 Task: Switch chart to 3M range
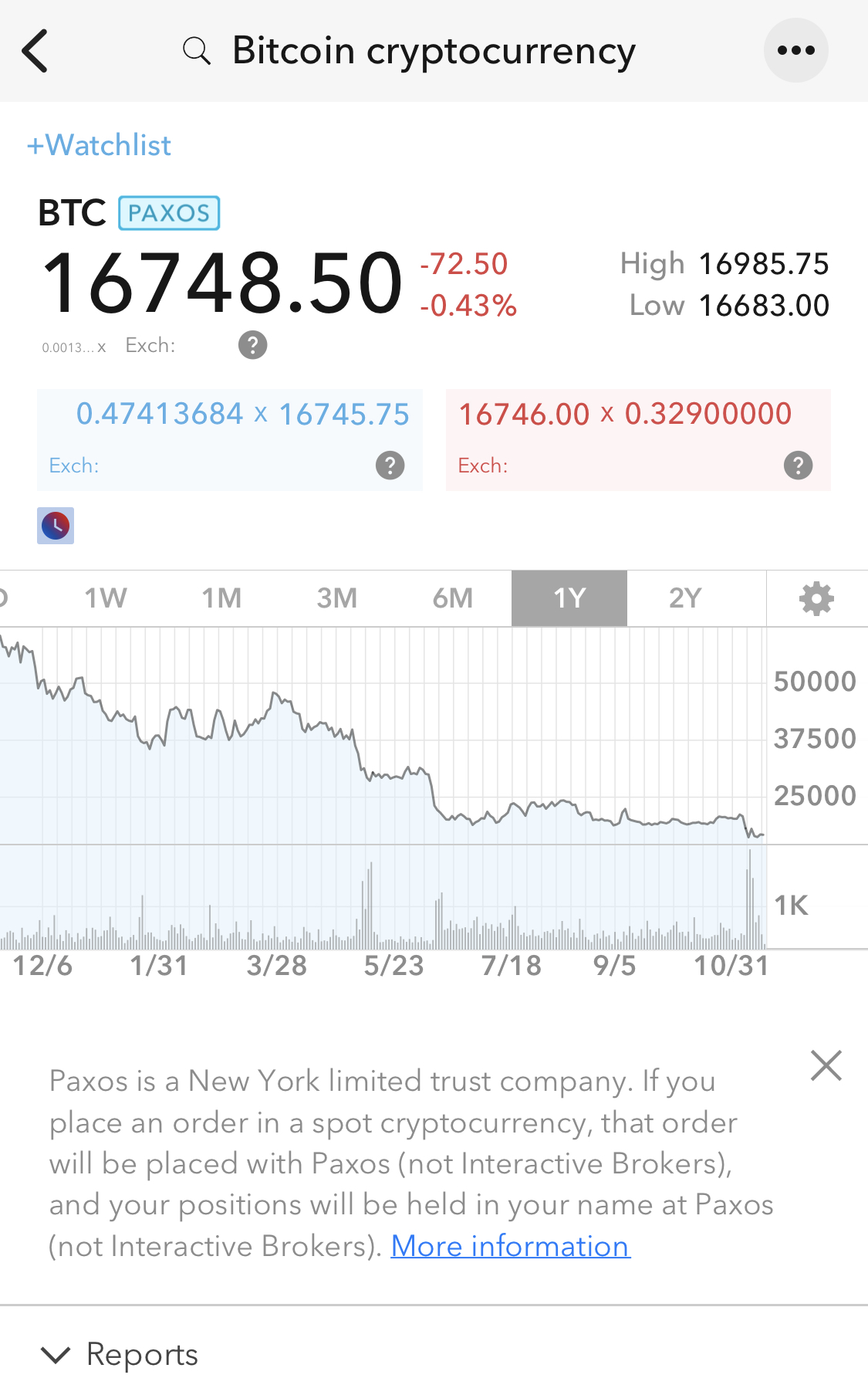[337, 598]
